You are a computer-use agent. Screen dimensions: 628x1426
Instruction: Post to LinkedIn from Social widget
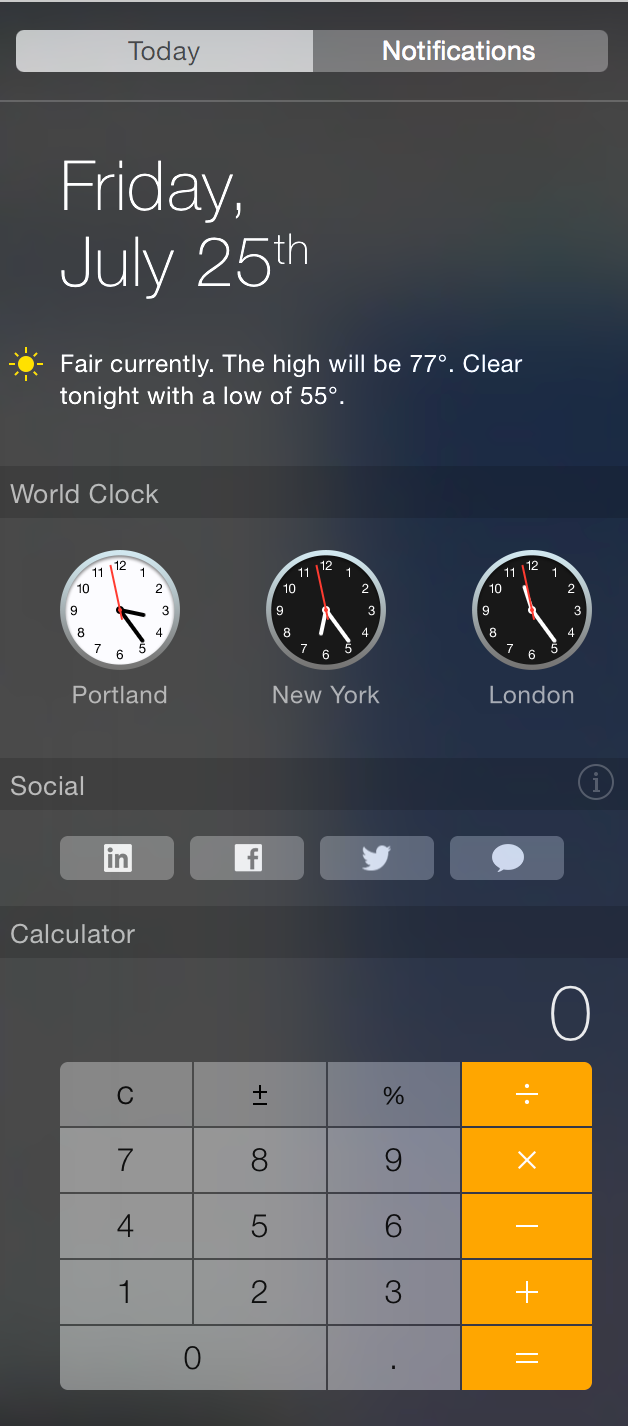coord(117,858)
